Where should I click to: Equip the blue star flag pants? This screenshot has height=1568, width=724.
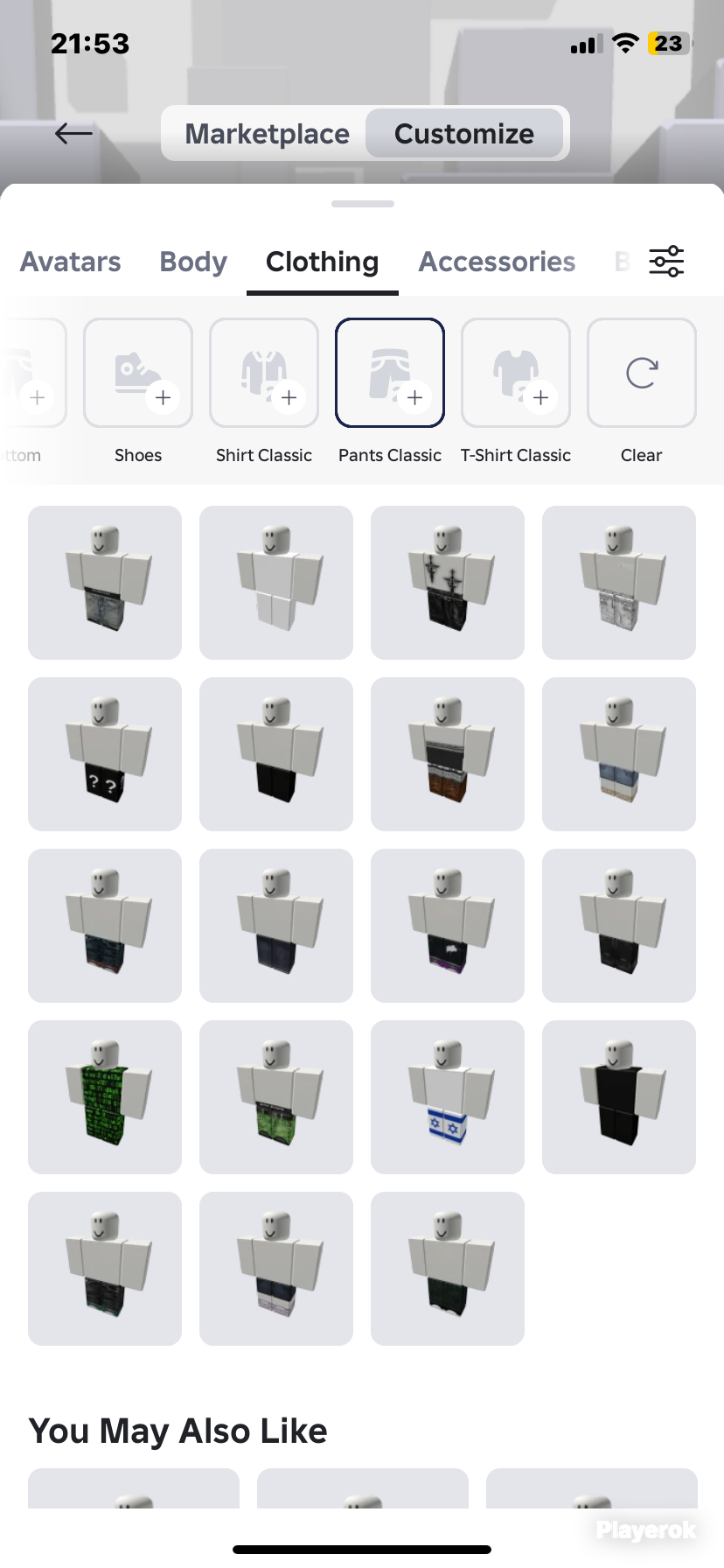448,1097
